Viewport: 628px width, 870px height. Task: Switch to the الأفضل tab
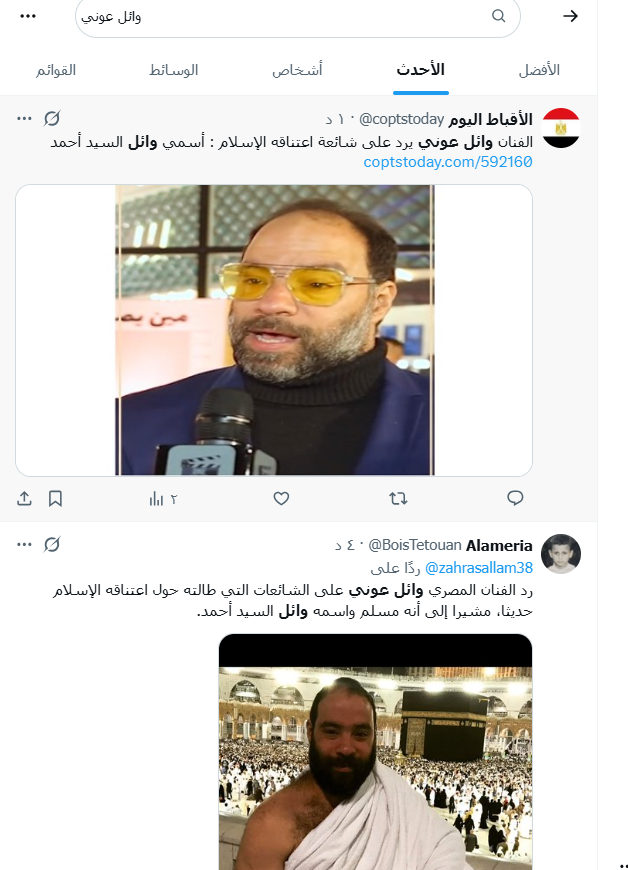point(539,70)
